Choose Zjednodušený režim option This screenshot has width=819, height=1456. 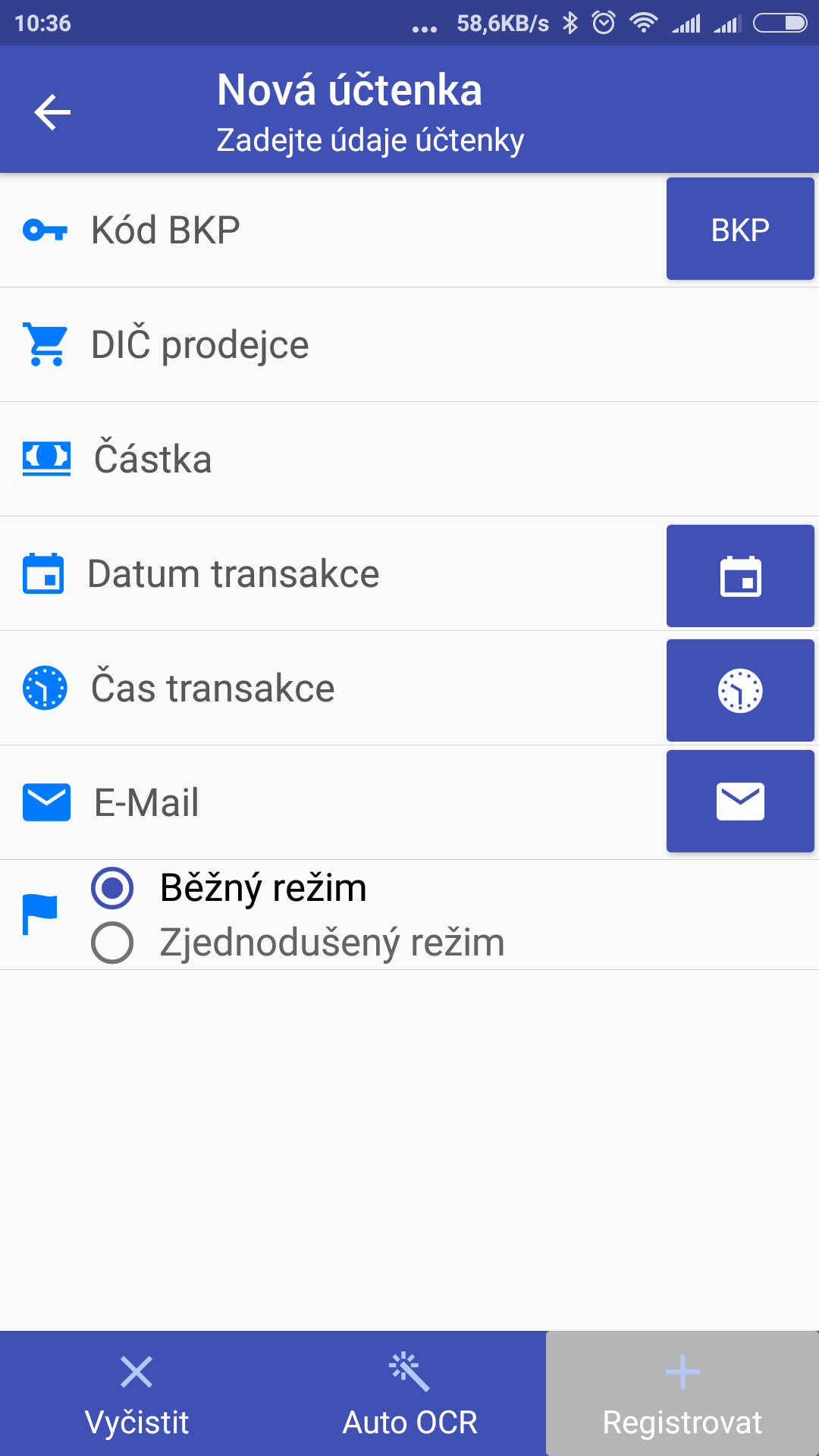tap(298, 943)
